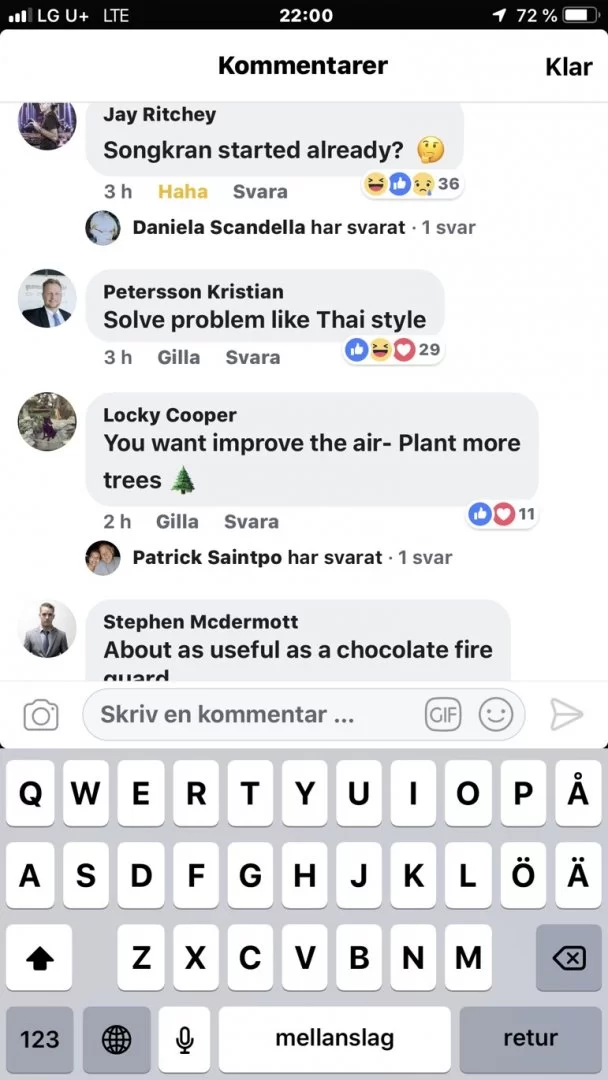Tap the Haha reaction on Jay Ritchey's comment

tap(183, 191)
